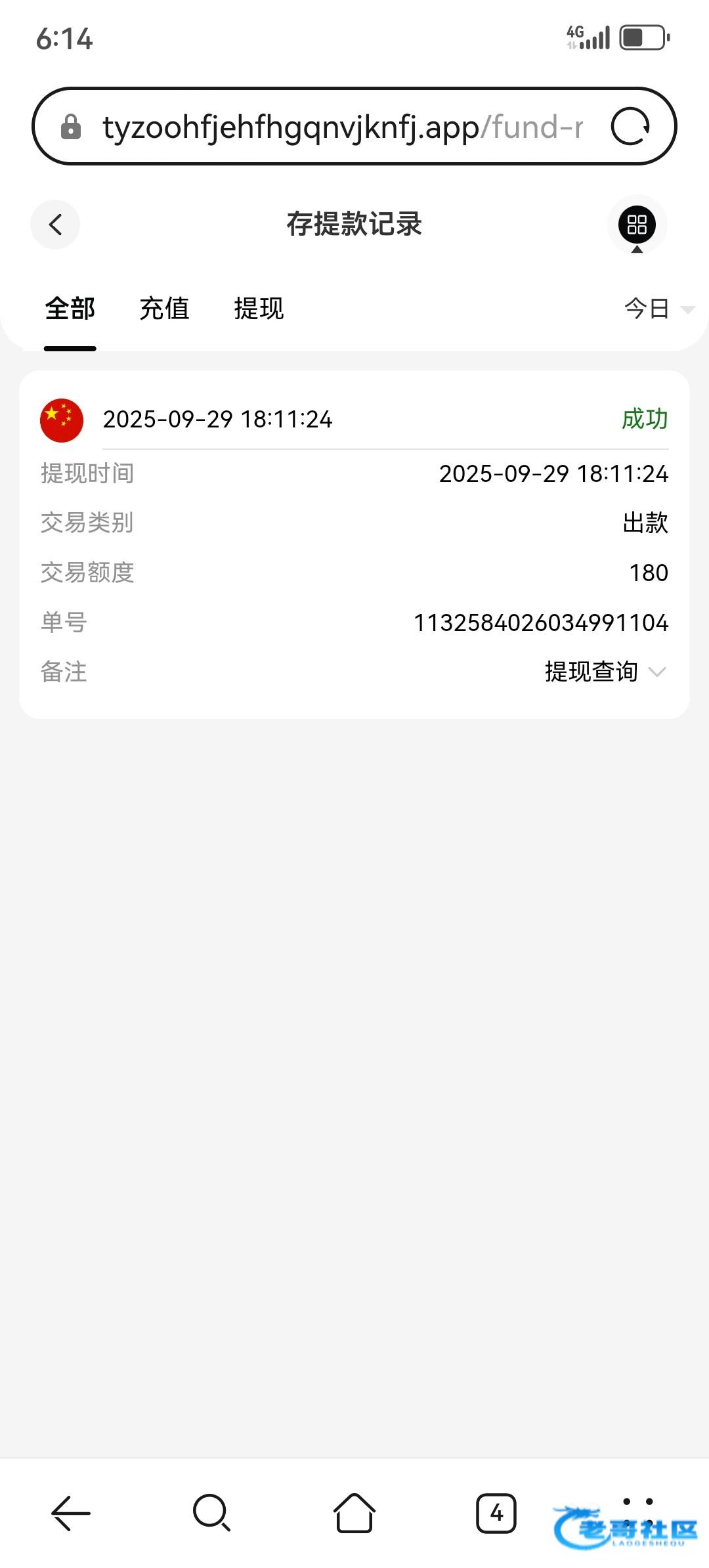Expand the 提现查询 remark
This screenshot has height=1568, width=709.
(x=605, y=672)
